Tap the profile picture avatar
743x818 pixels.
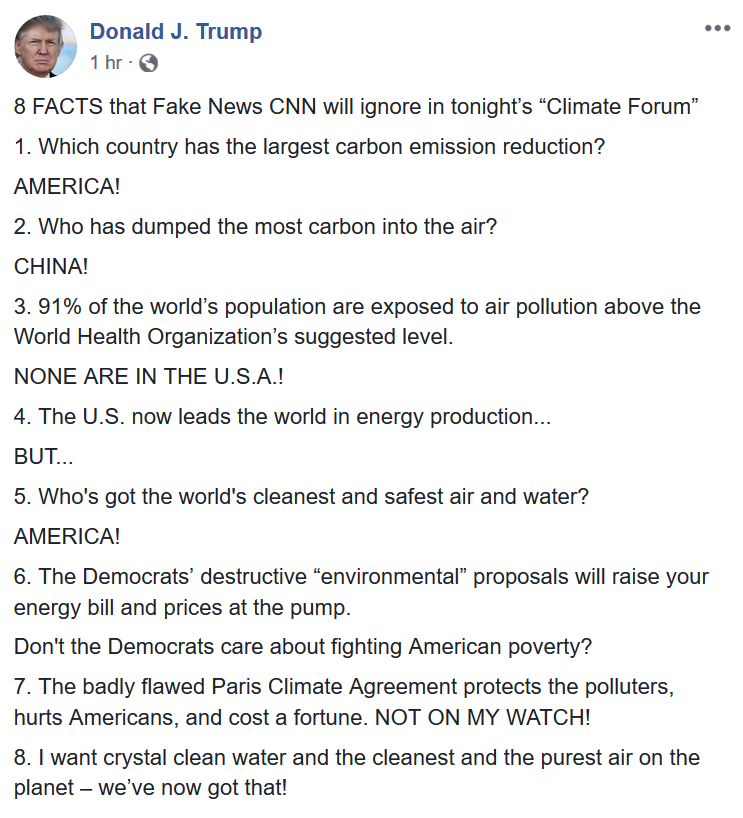[46, 46]
